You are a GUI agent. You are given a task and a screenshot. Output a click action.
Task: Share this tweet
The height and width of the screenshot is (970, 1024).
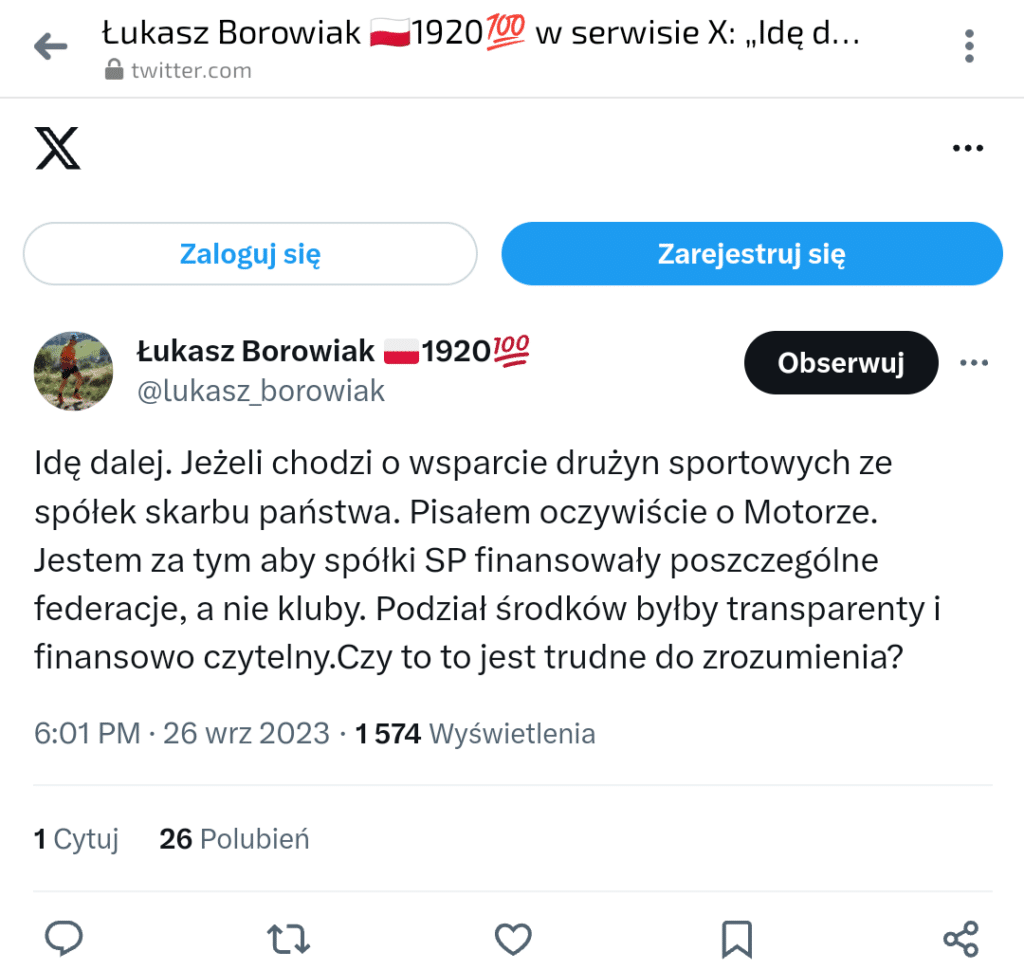point(960,938)
